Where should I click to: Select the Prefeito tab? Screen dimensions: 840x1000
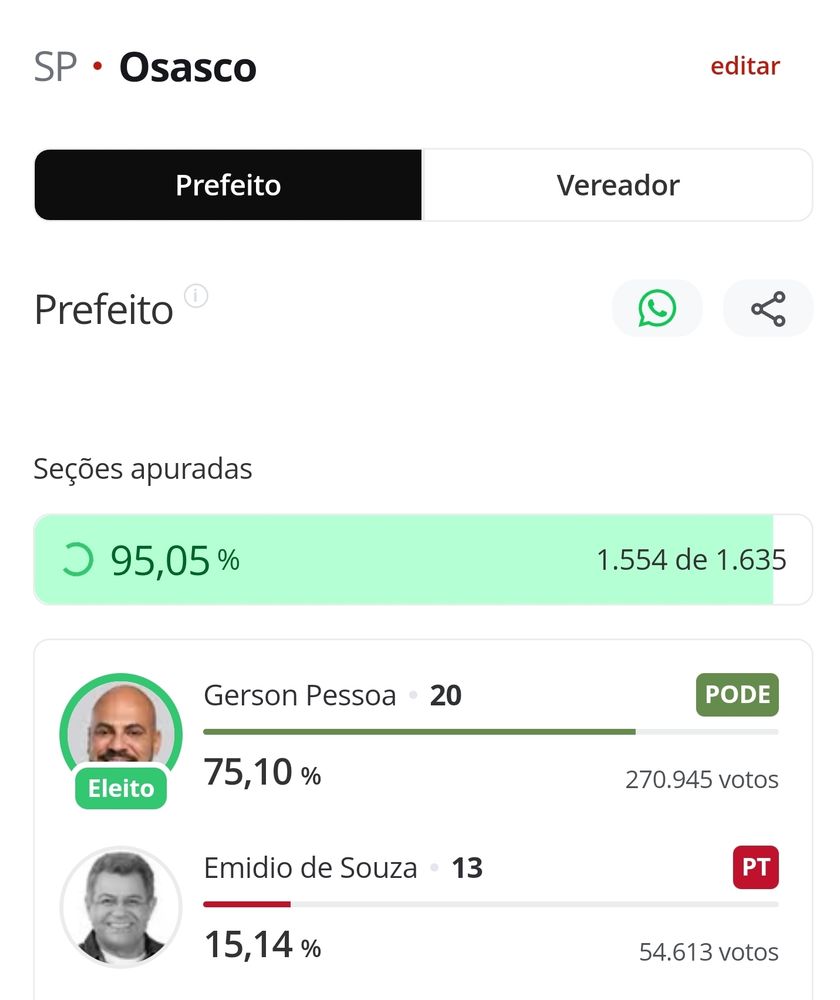coord(228,185)
